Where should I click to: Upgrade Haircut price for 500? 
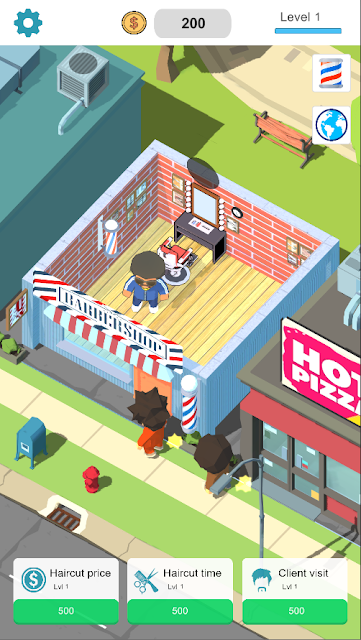click(66, 611)
